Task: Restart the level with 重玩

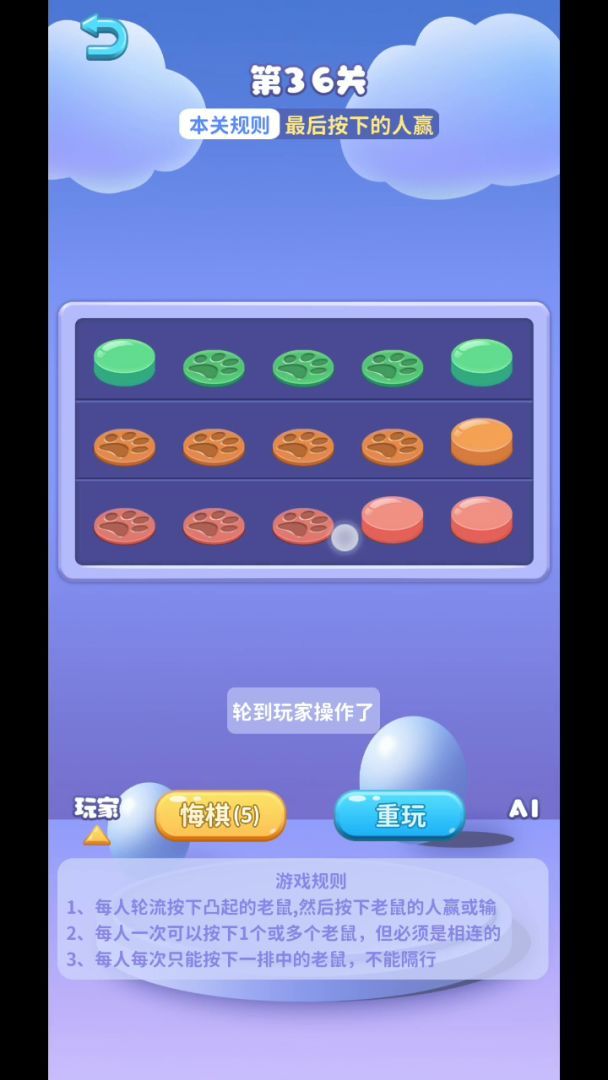Action: coord(399,815)
